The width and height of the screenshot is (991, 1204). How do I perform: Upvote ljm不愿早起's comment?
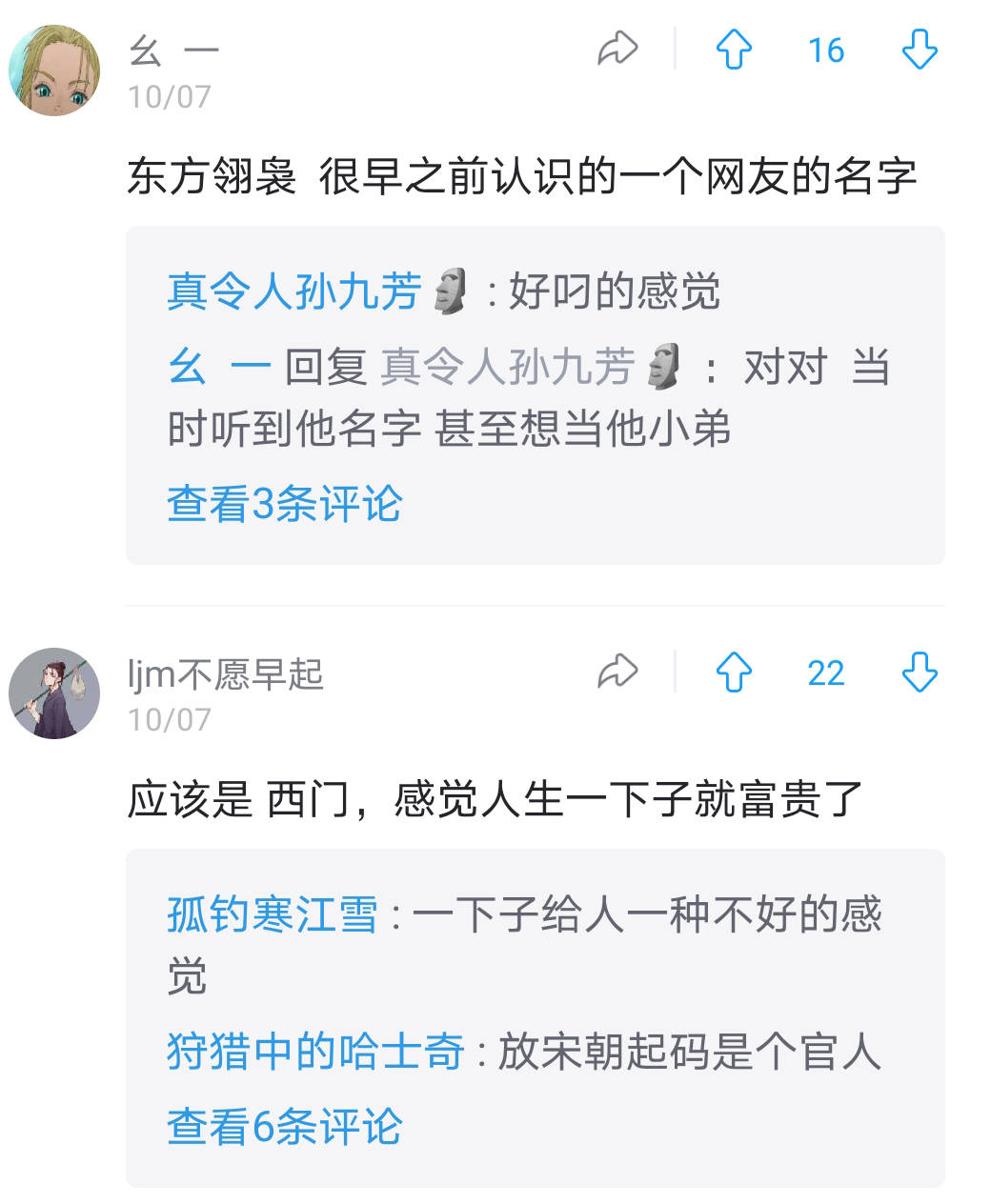coord(734,672)
